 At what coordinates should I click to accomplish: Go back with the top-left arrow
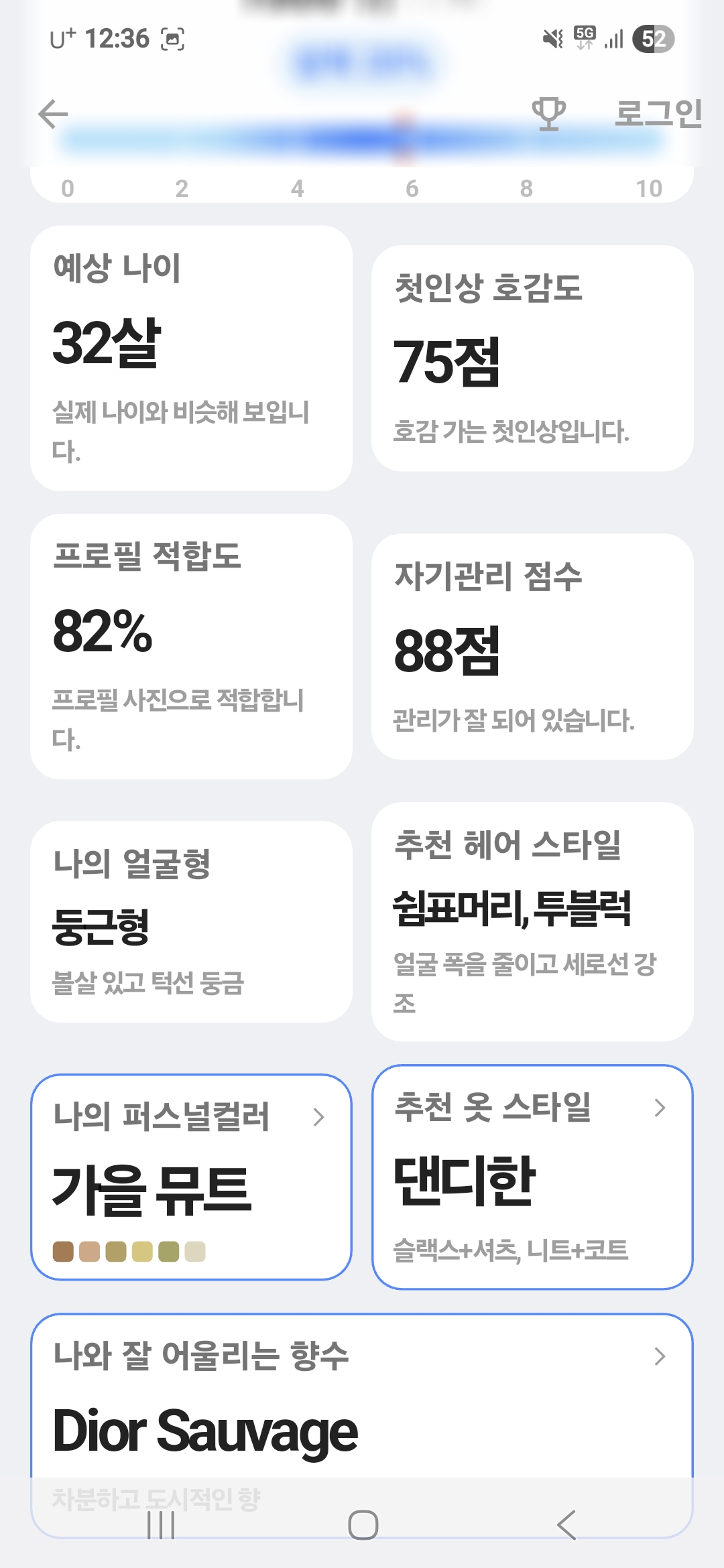[x=53, y=114]
